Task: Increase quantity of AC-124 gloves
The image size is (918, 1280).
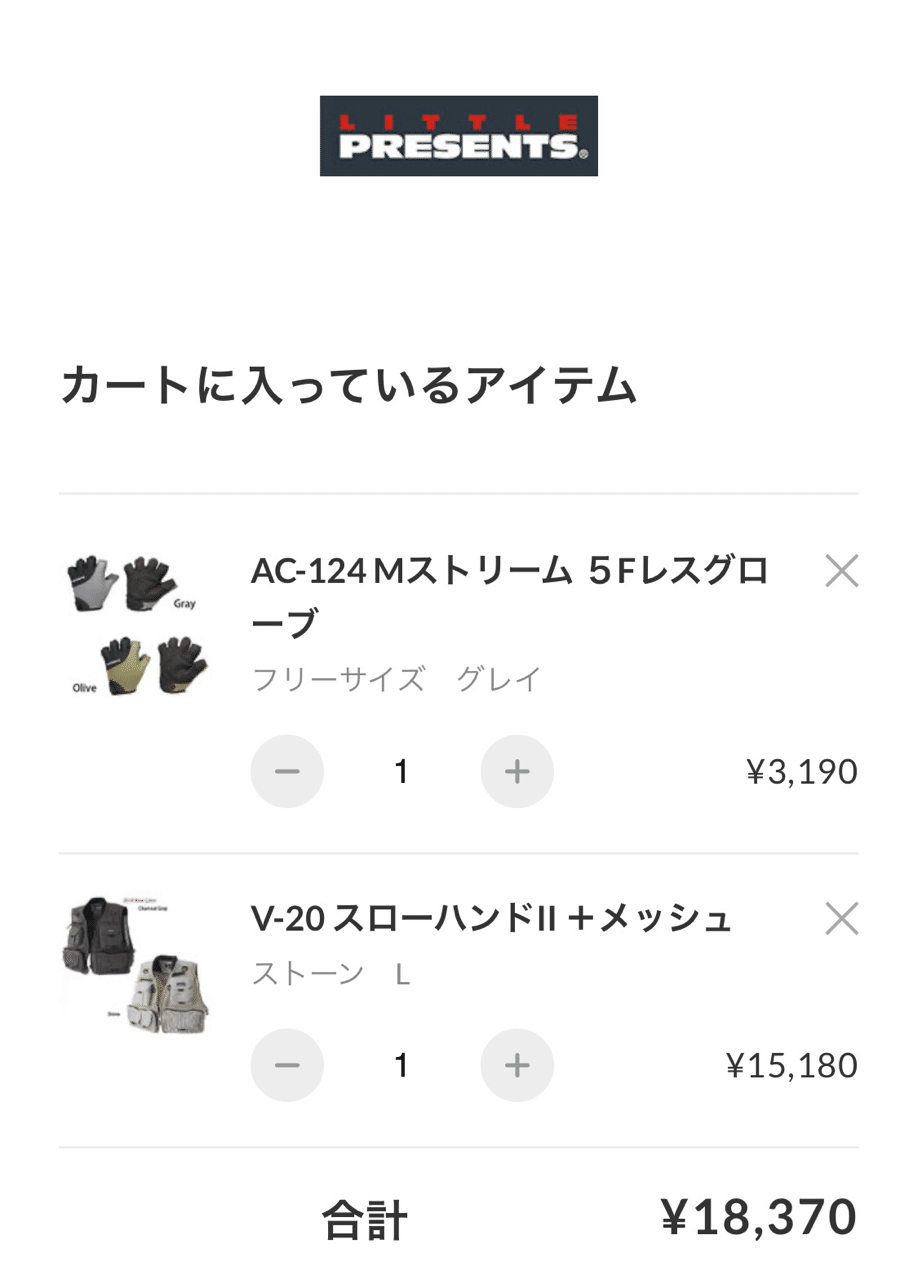Action: [517, 771]
